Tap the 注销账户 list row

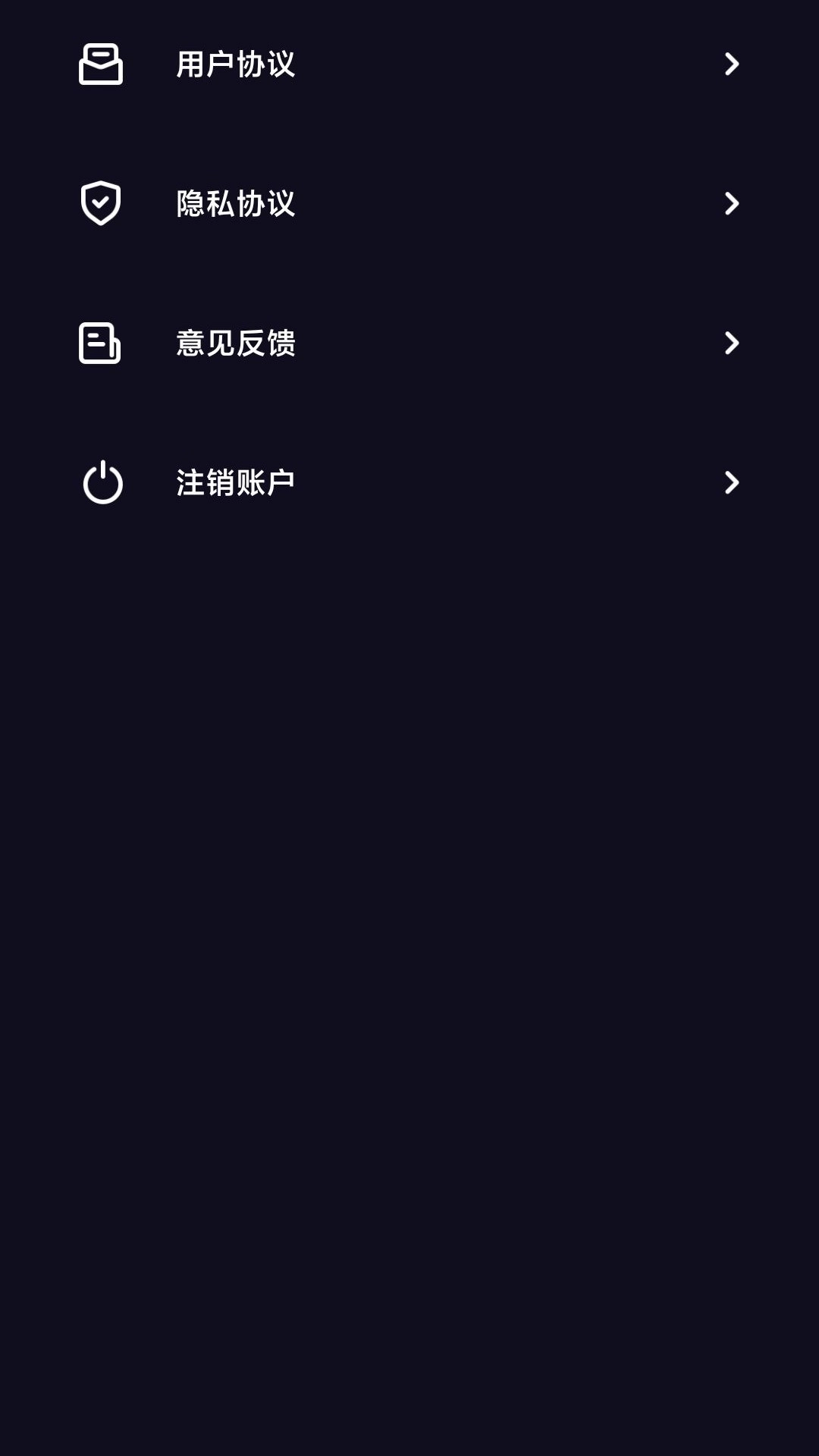235,482
